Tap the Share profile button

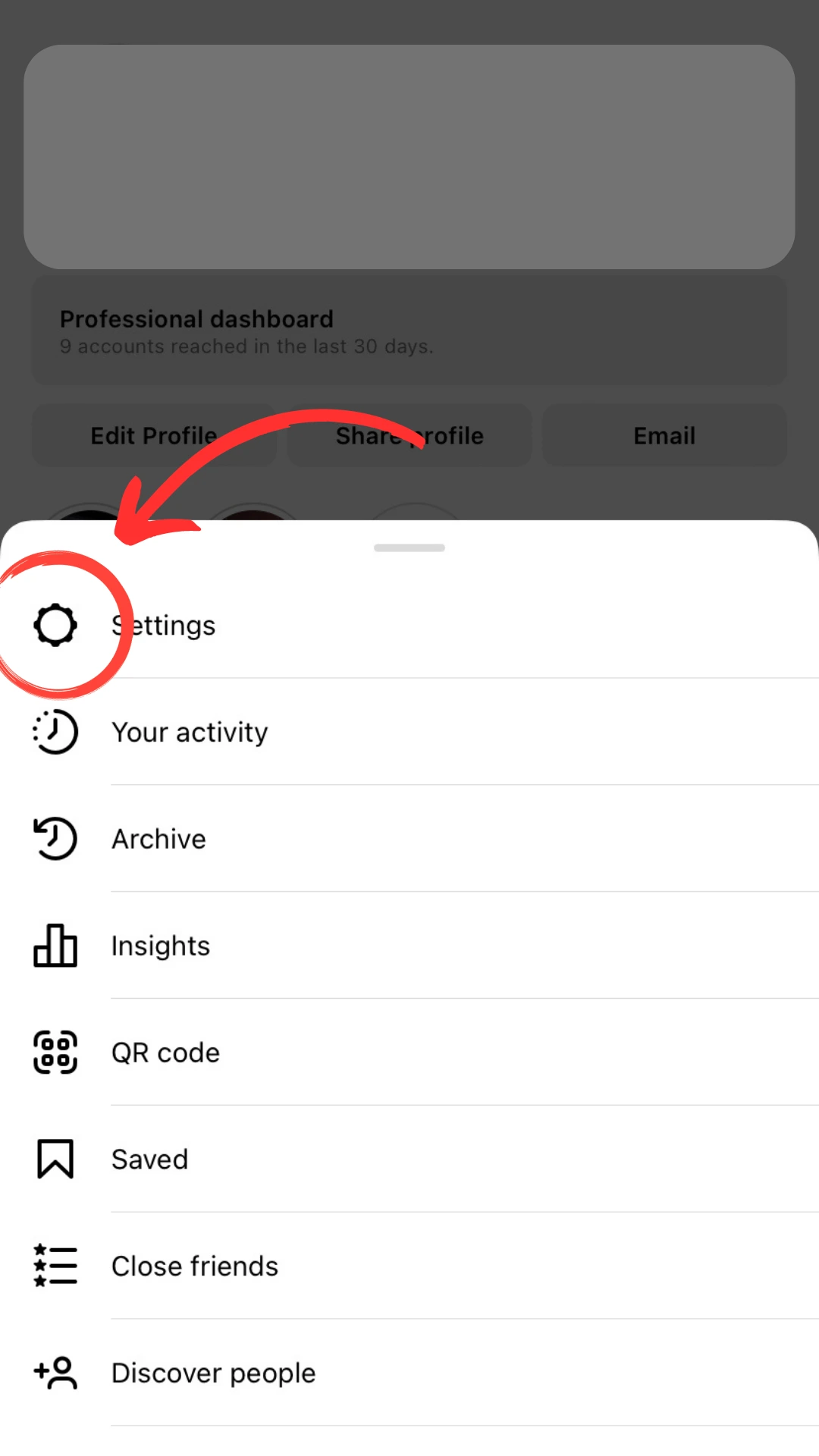pyautogui.click(x=409, y=435)
